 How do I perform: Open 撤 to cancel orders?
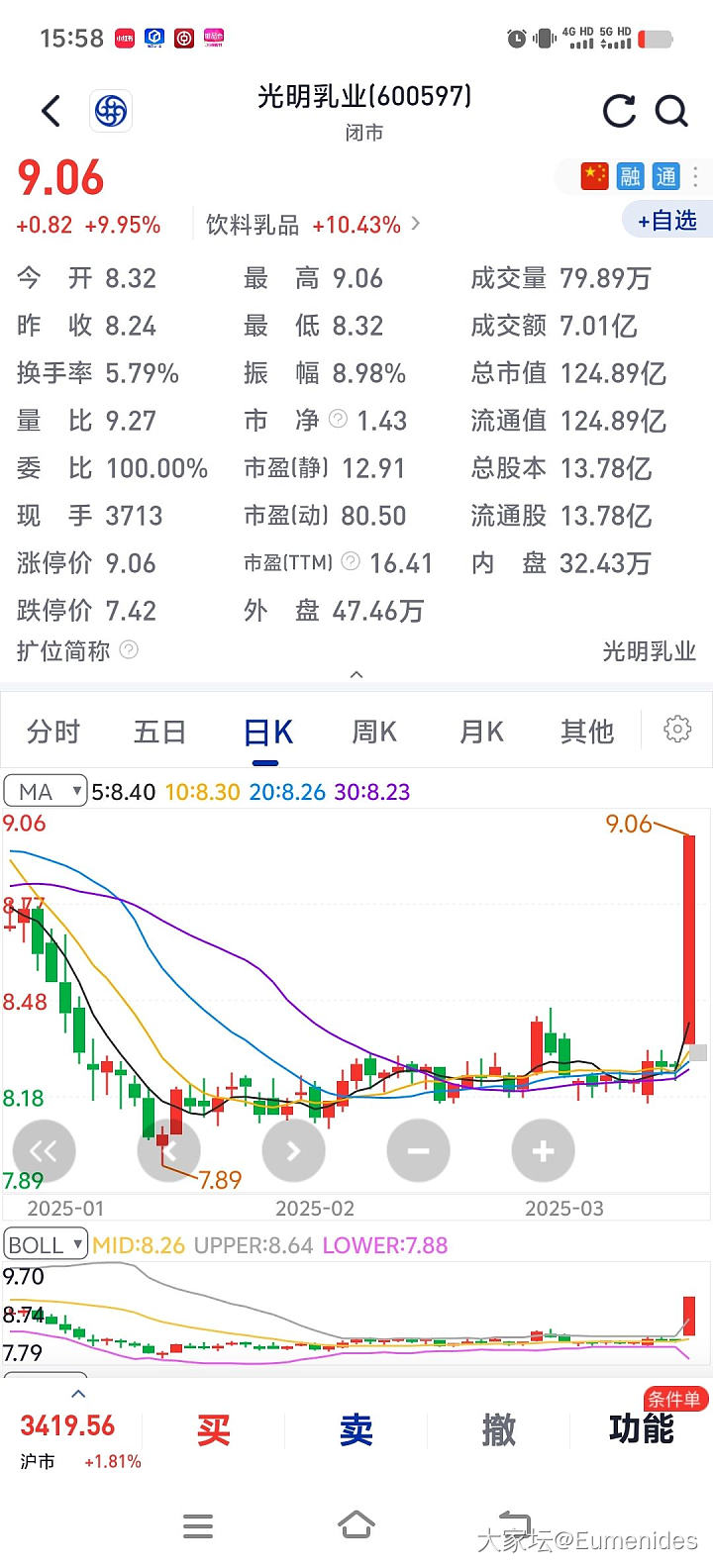[499, 1430]
